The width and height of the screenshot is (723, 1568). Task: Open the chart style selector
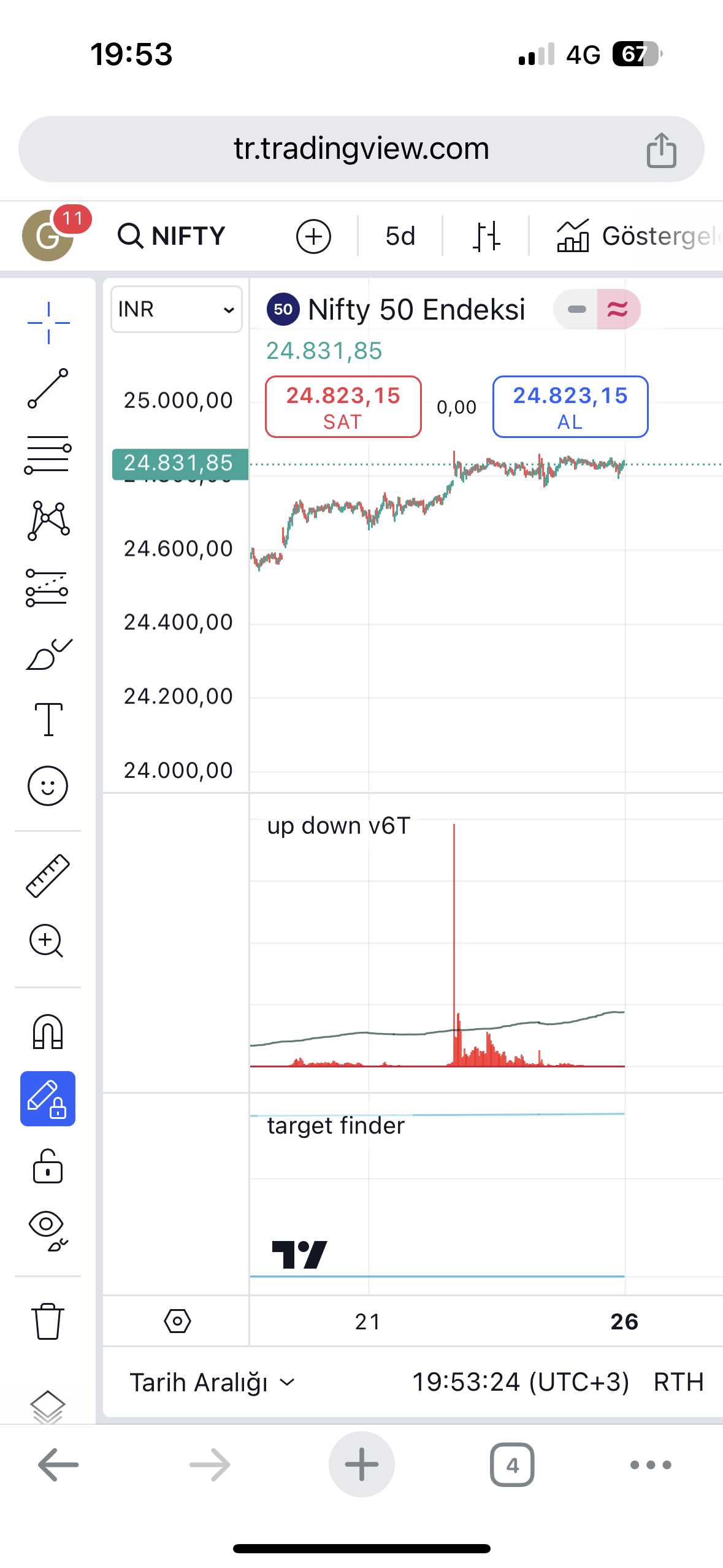tap(486, 236)
